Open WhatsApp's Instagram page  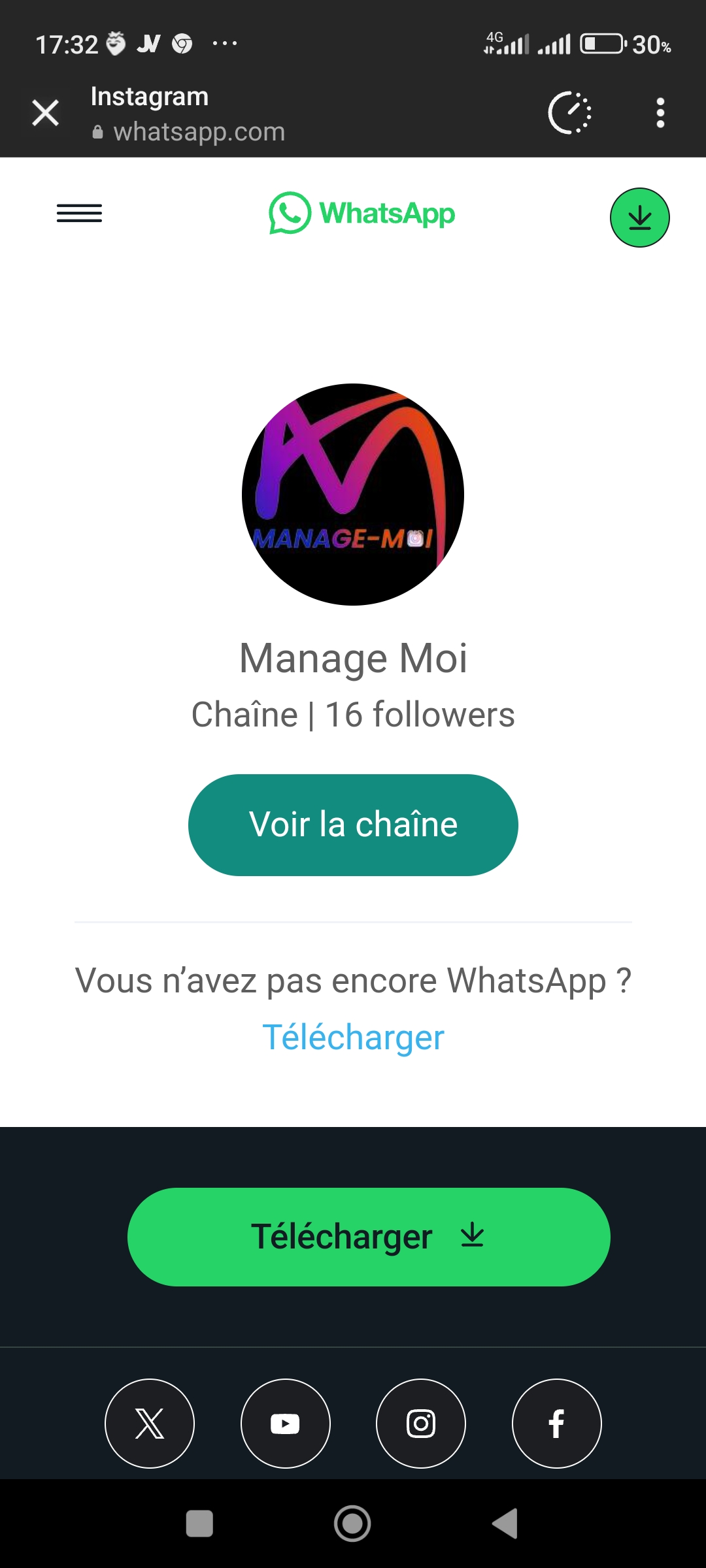421,1423
